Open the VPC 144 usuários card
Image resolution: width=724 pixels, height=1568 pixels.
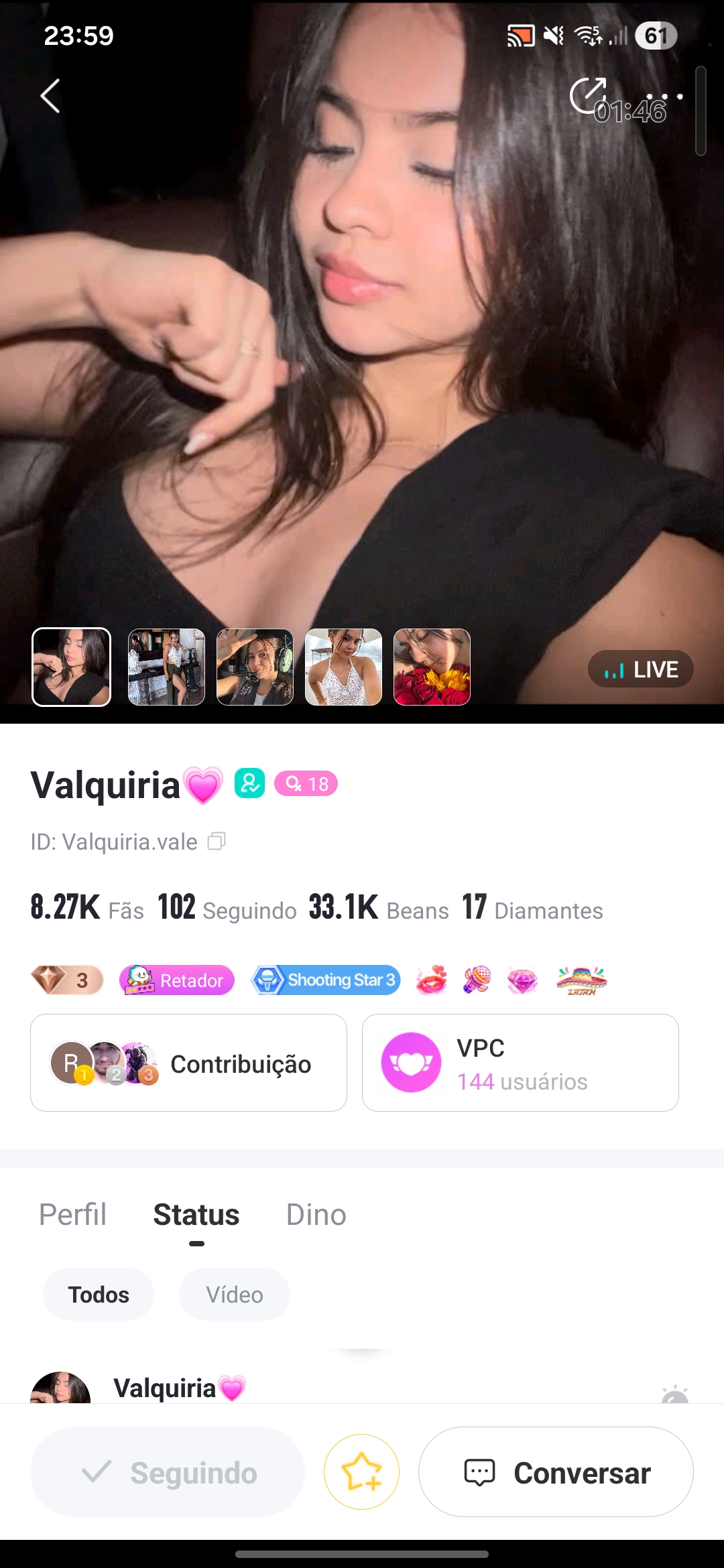[520, 1063]
